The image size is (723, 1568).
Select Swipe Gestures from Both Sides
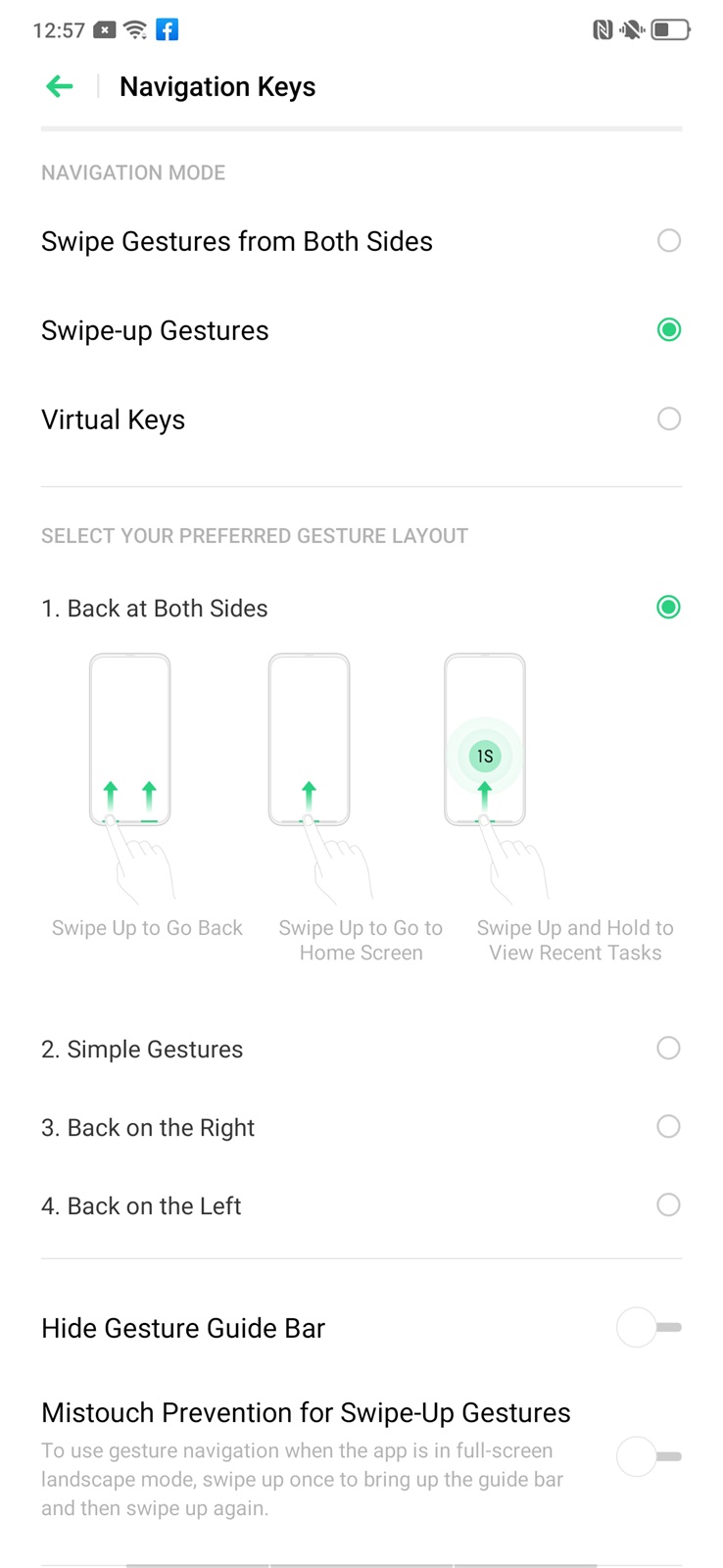click(668, 241)
